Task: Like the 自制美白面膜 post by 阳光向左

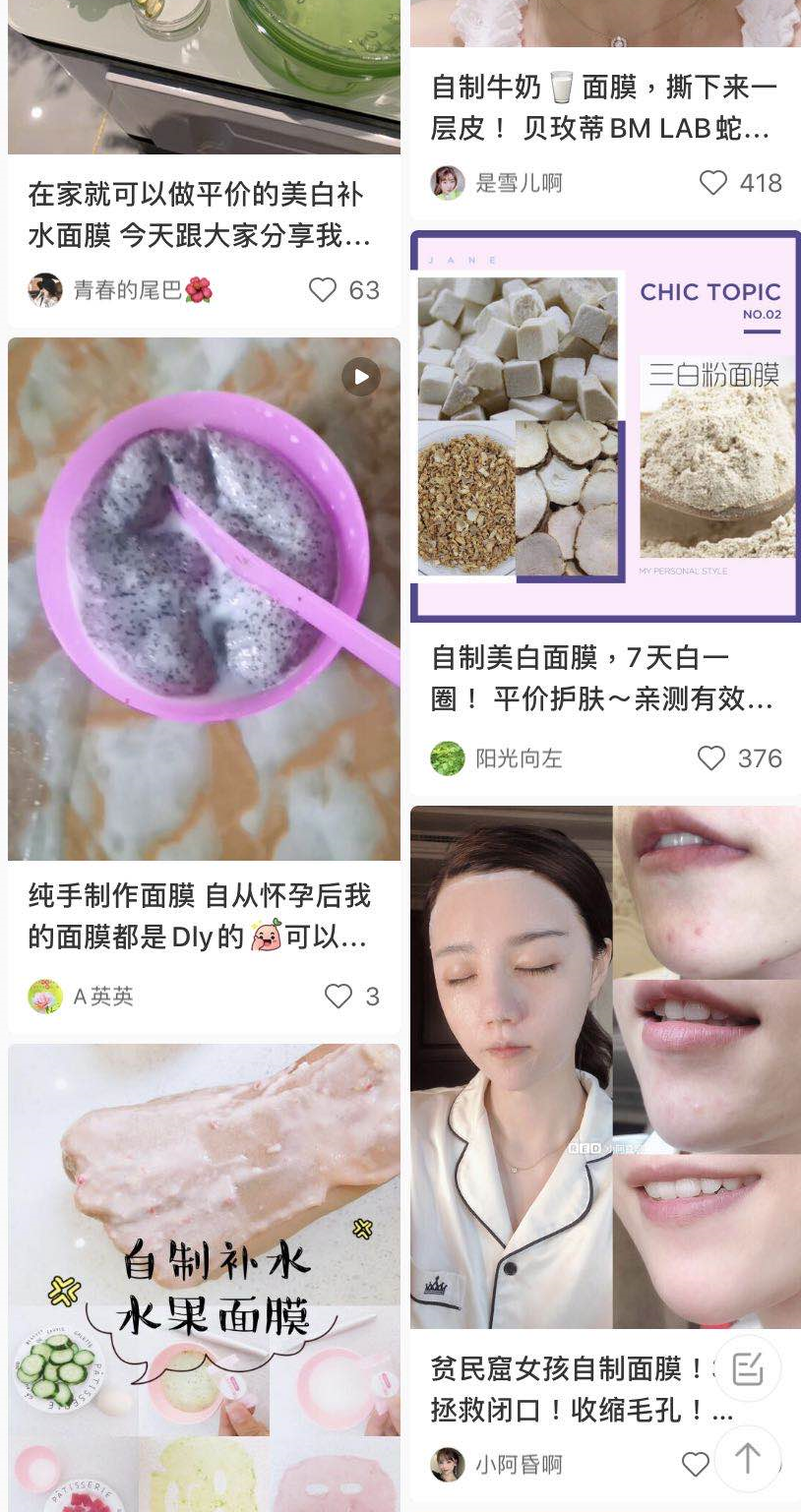Action: point(711,758)
